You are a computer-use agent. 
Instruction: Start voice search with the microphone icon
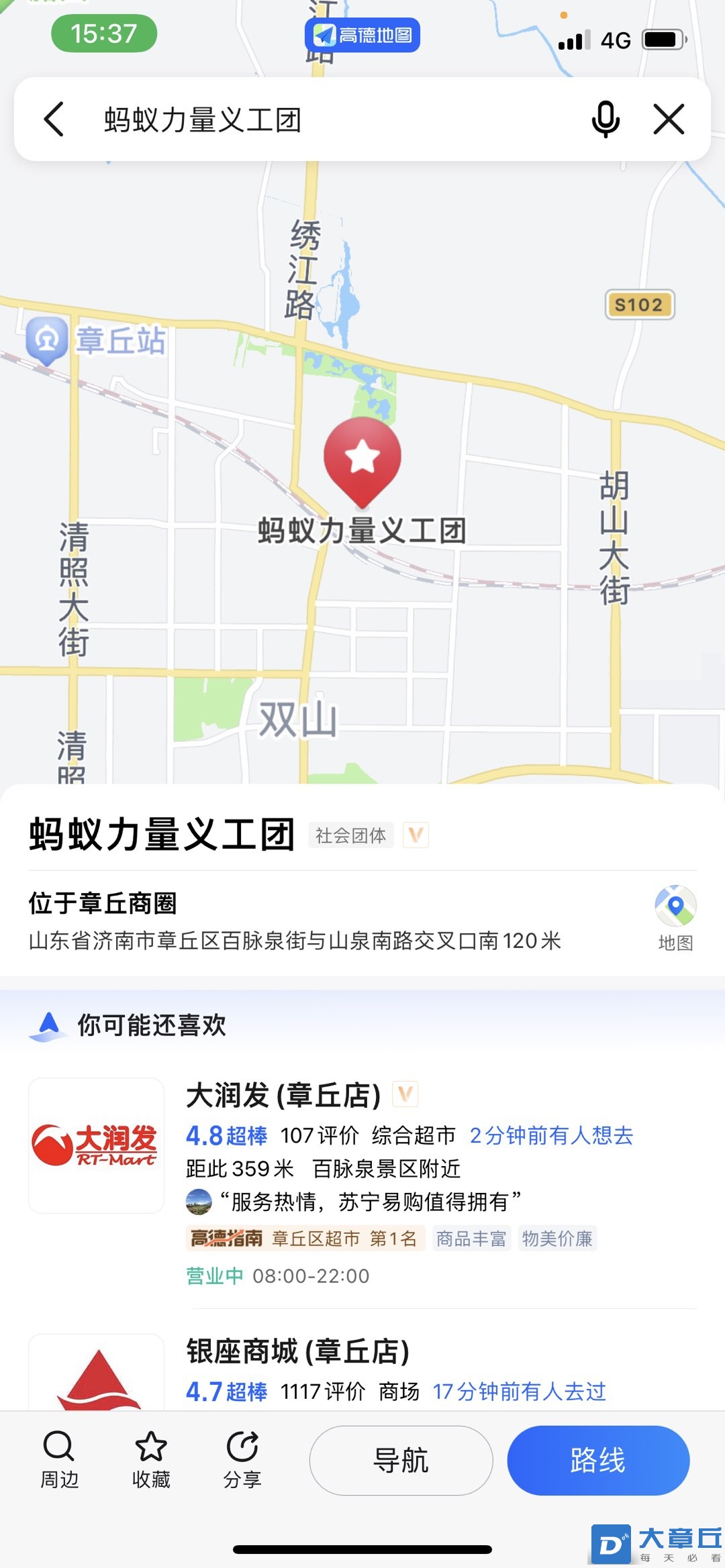pyautogui.click(x=605, y=119)
